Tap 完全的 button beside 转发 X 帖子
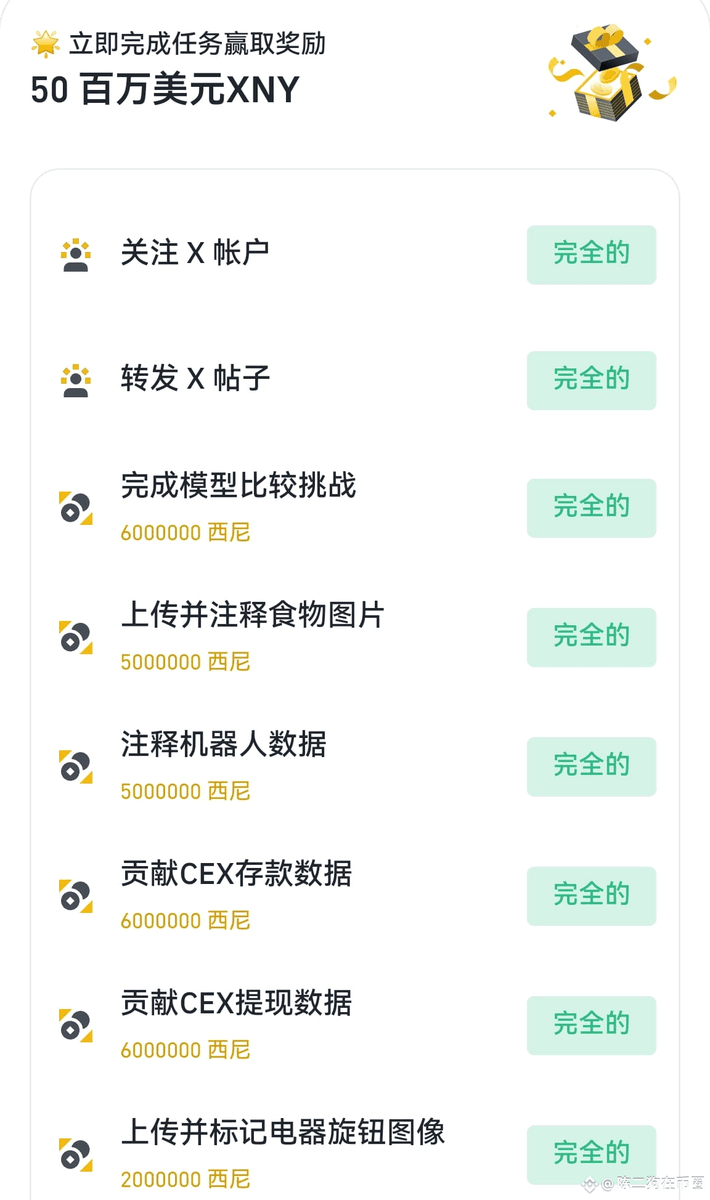This screenshot has height=1200, width=710. coord(591,380)
